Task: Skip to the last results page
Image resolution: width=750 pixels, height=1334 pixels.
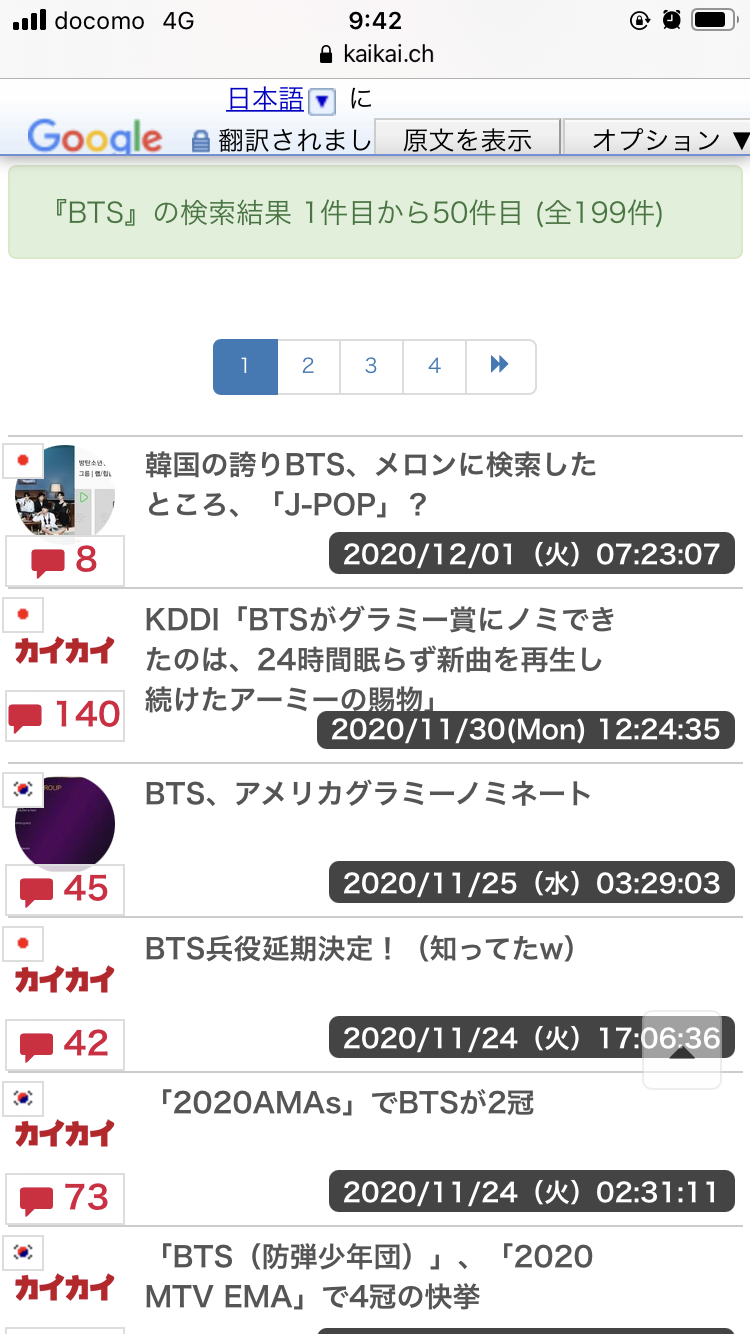Action: [500, 367]
